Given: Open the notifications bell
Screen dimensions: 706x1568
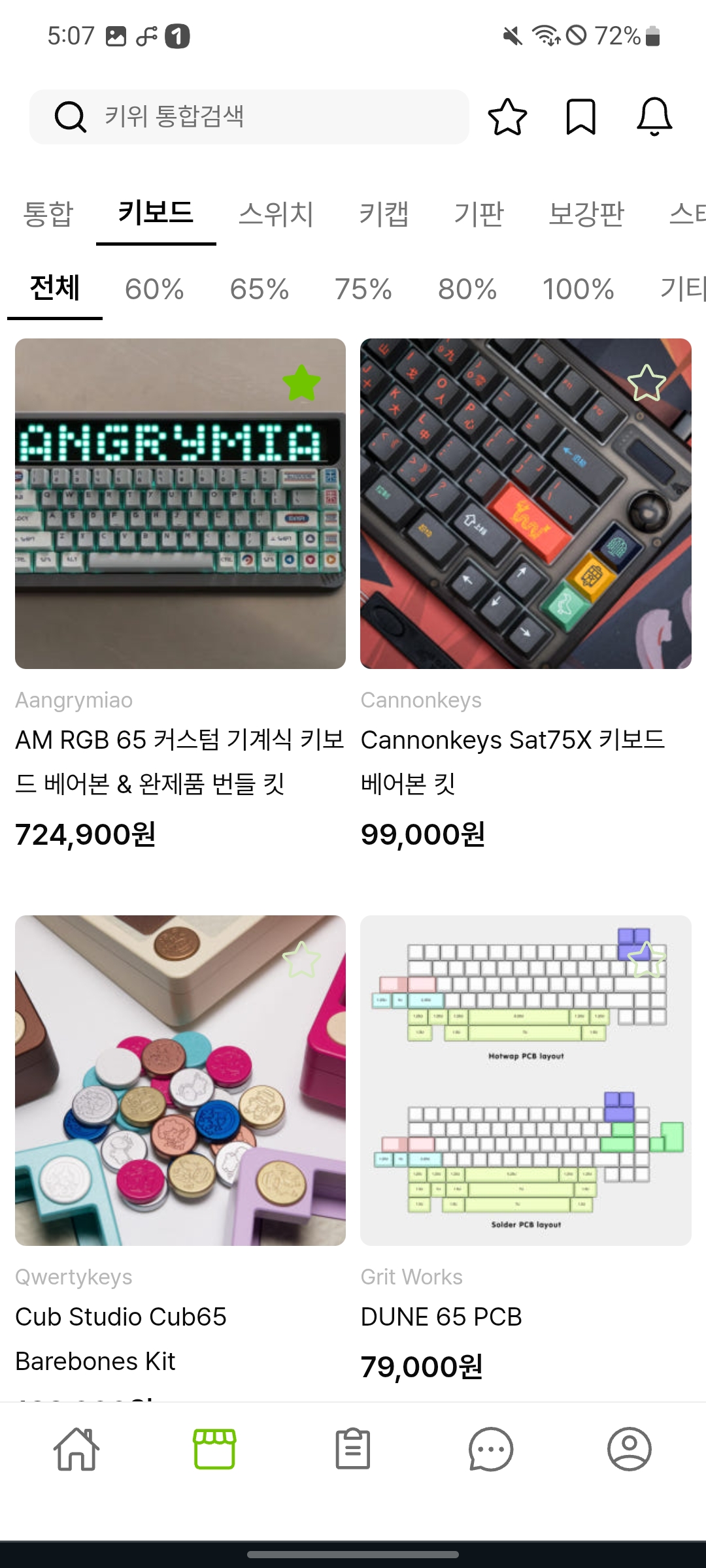Looking at the screenshot, I should [x=654, y=117].
